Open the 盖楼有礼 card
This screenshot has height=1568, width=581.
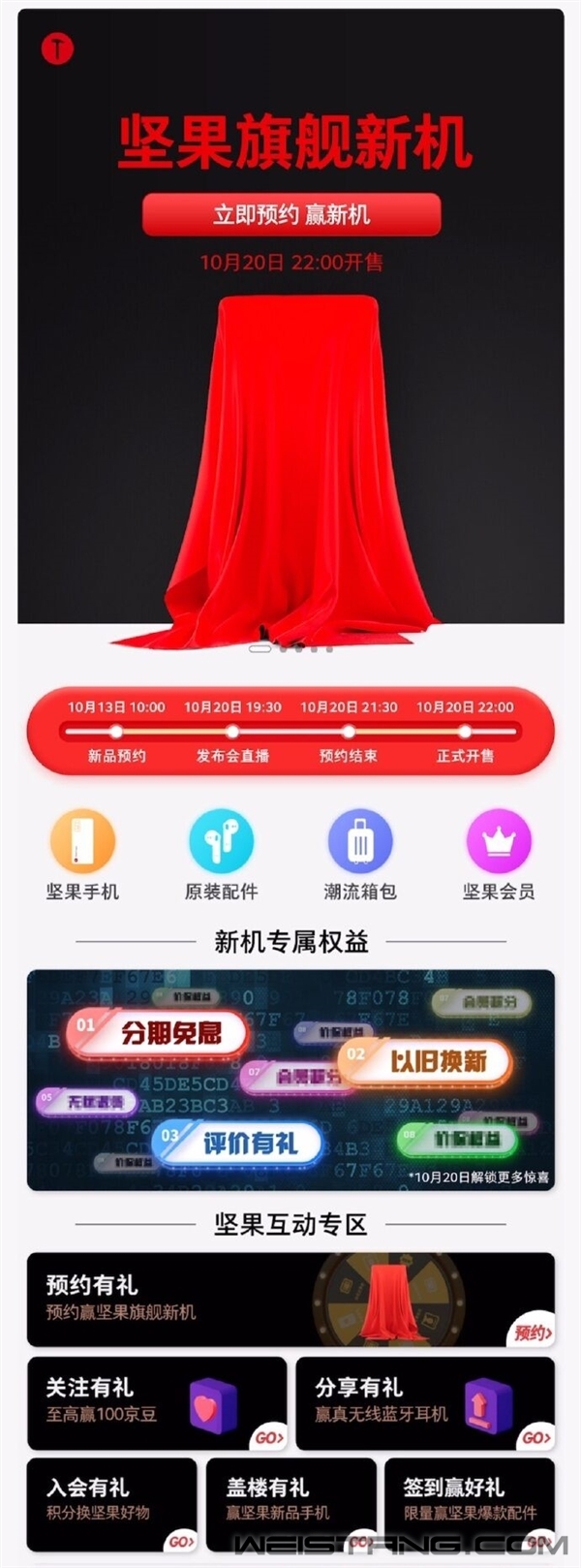point(290,1504)
